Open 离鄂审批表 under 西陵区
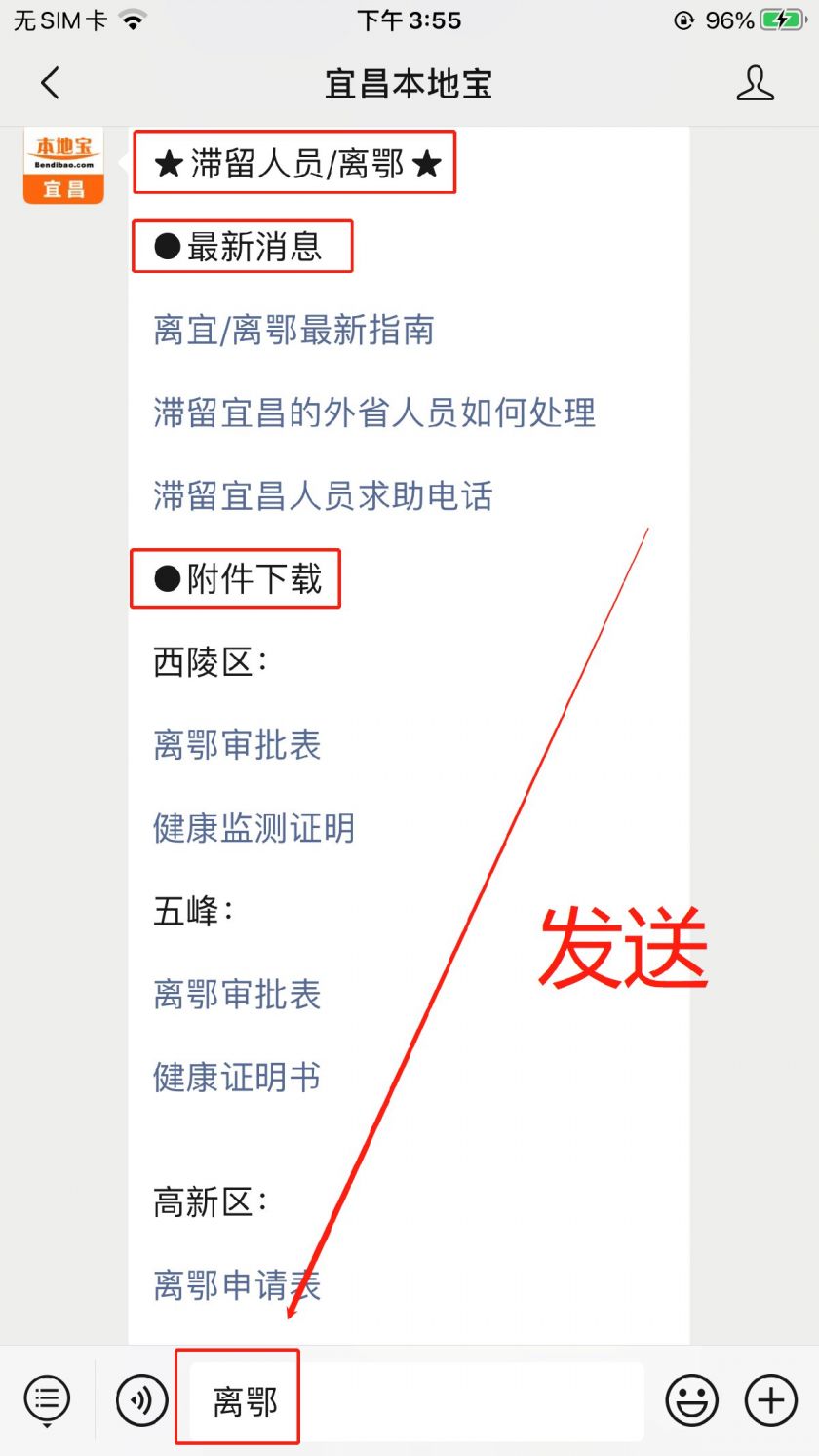The height and width of the screenshot is (1456, 819). (237, 745)
